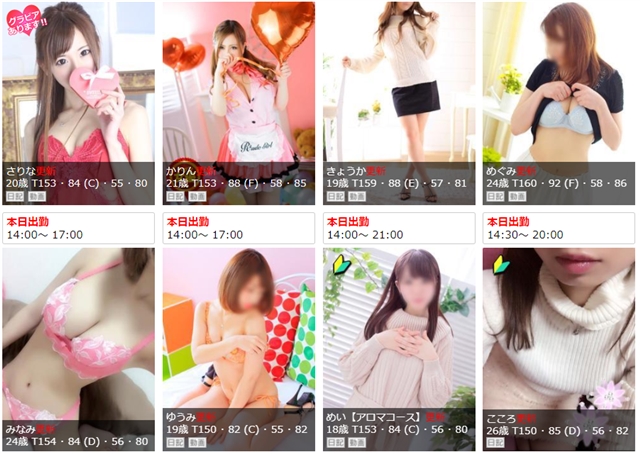The image size is (640, 454).
Task: View かりん's profile card
Action: tap(238, 100)
